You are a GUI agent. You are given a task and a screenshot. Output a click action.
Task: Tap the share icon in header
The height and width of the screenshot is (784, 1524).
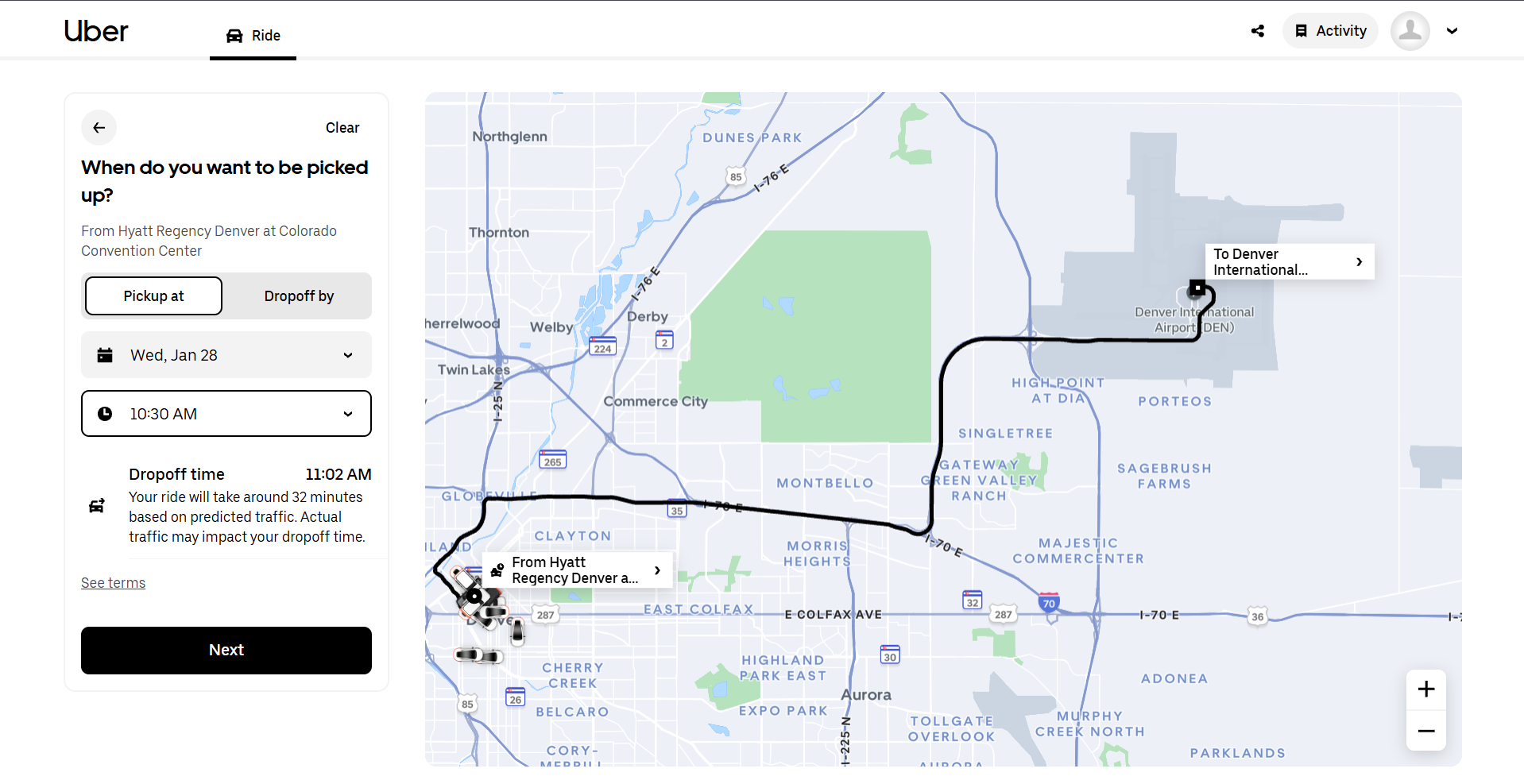[x=1258, y=31]
